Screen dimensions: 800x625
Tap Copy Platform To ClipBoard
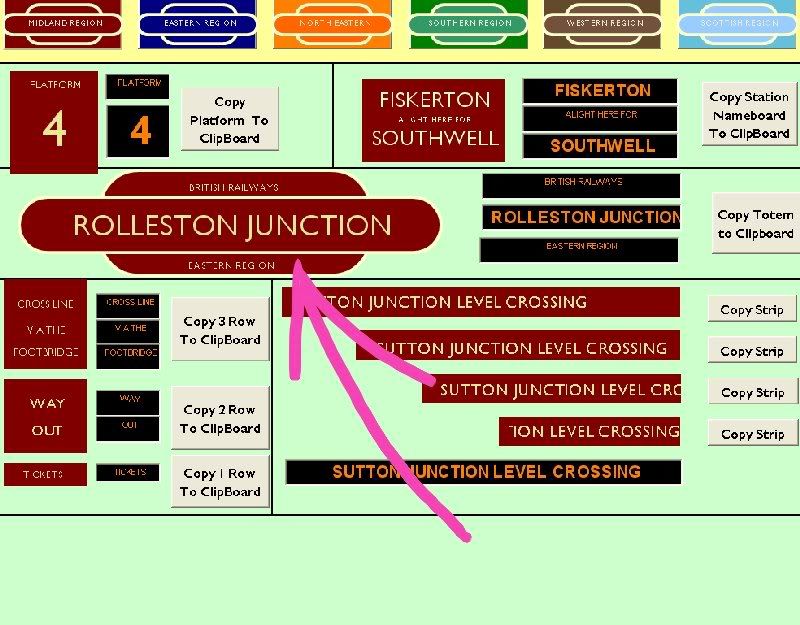(229, 120)
